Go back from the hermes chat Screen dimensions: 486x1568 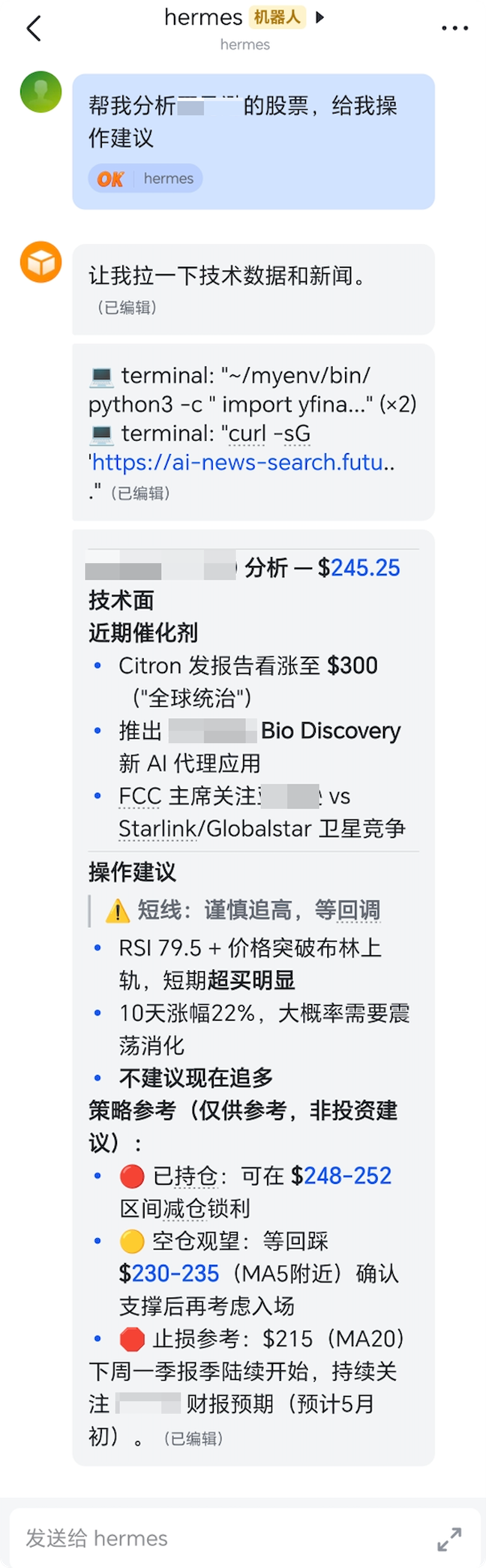[x=34, y=29]
